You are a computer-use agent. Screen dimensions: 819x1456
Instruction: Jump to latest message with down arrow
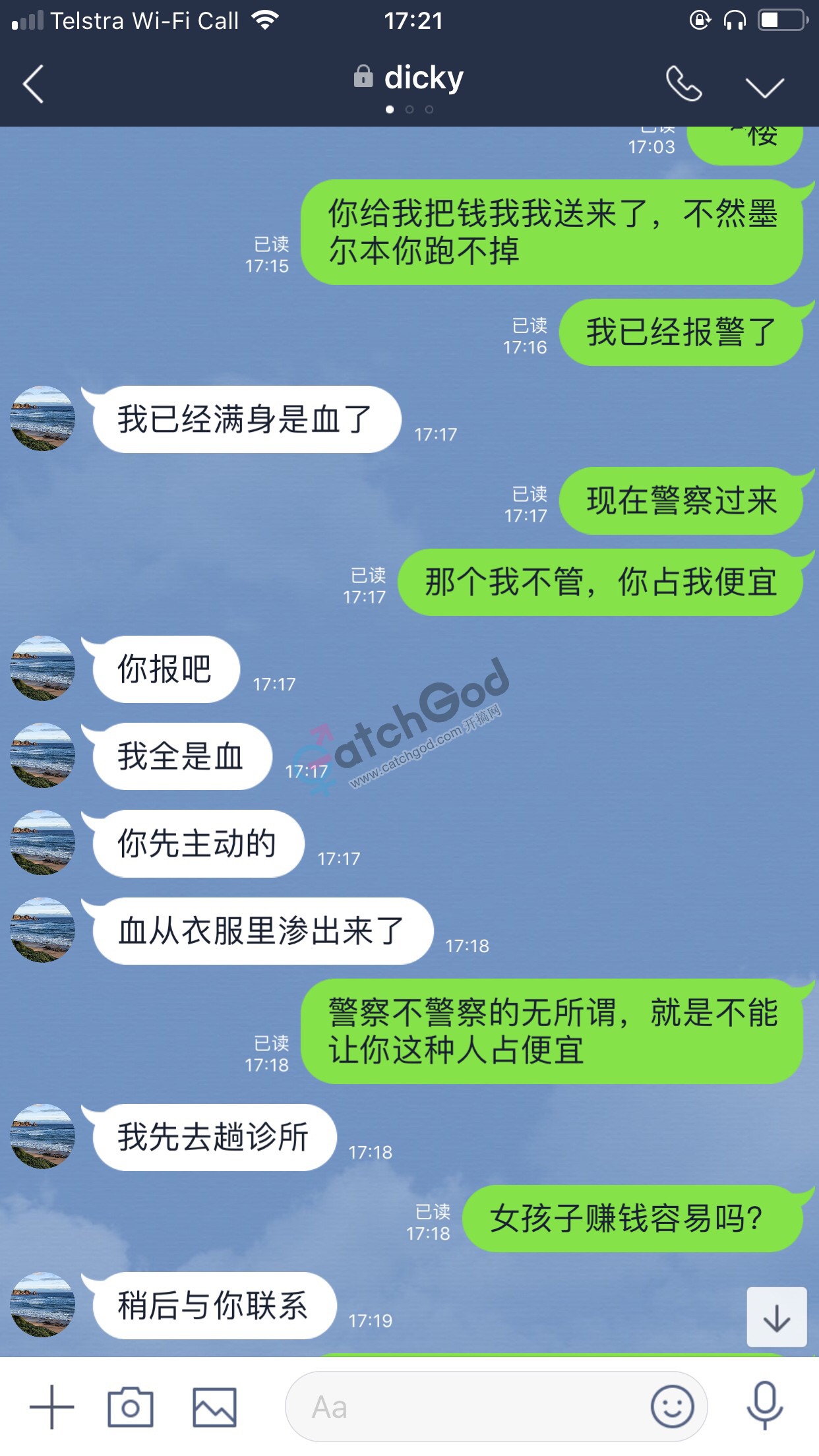click(776, 1317)
